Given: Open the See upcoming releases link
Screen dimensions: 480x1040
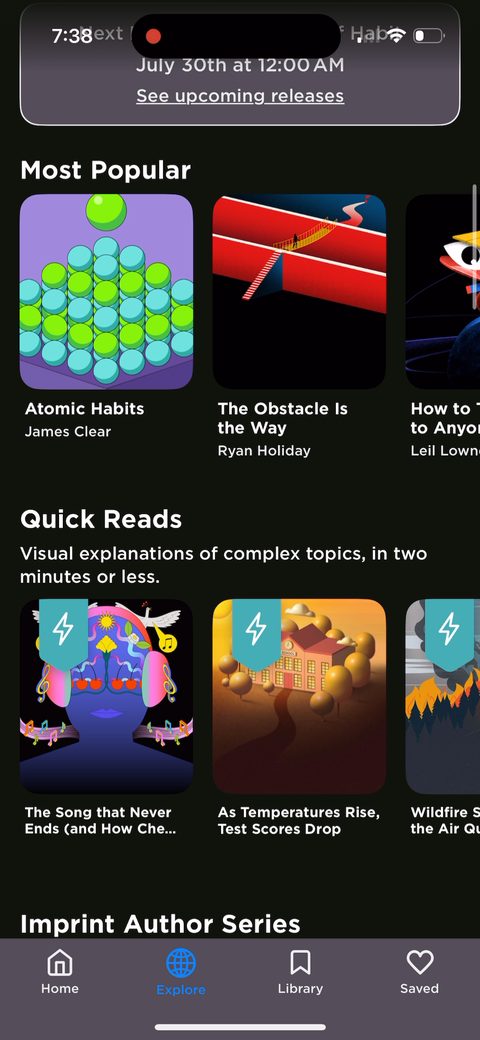Looking at the screenshot, I should coord(240,96).
